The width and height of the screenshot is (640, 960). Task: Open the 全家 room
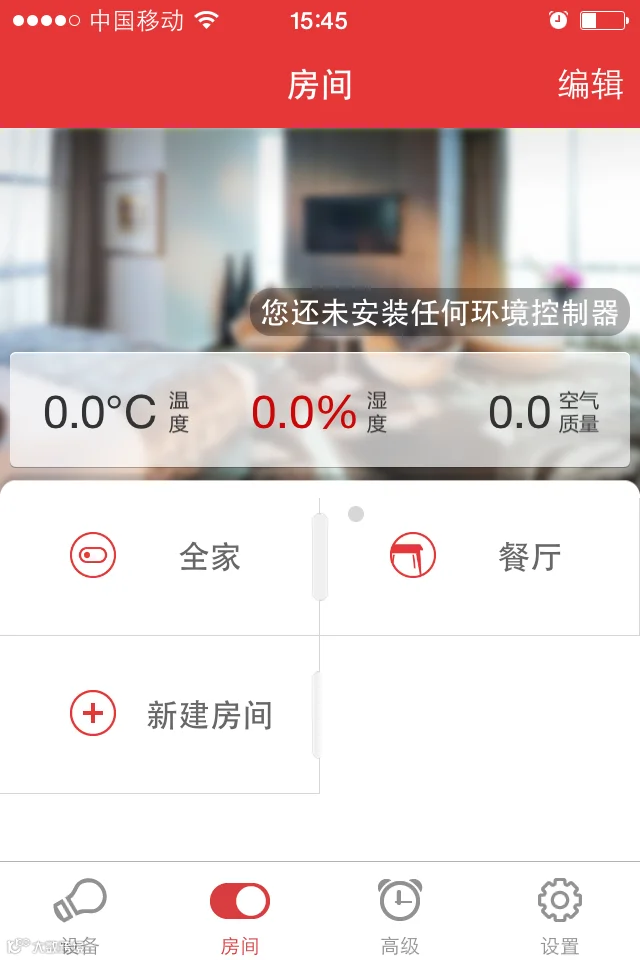(159, 557)
